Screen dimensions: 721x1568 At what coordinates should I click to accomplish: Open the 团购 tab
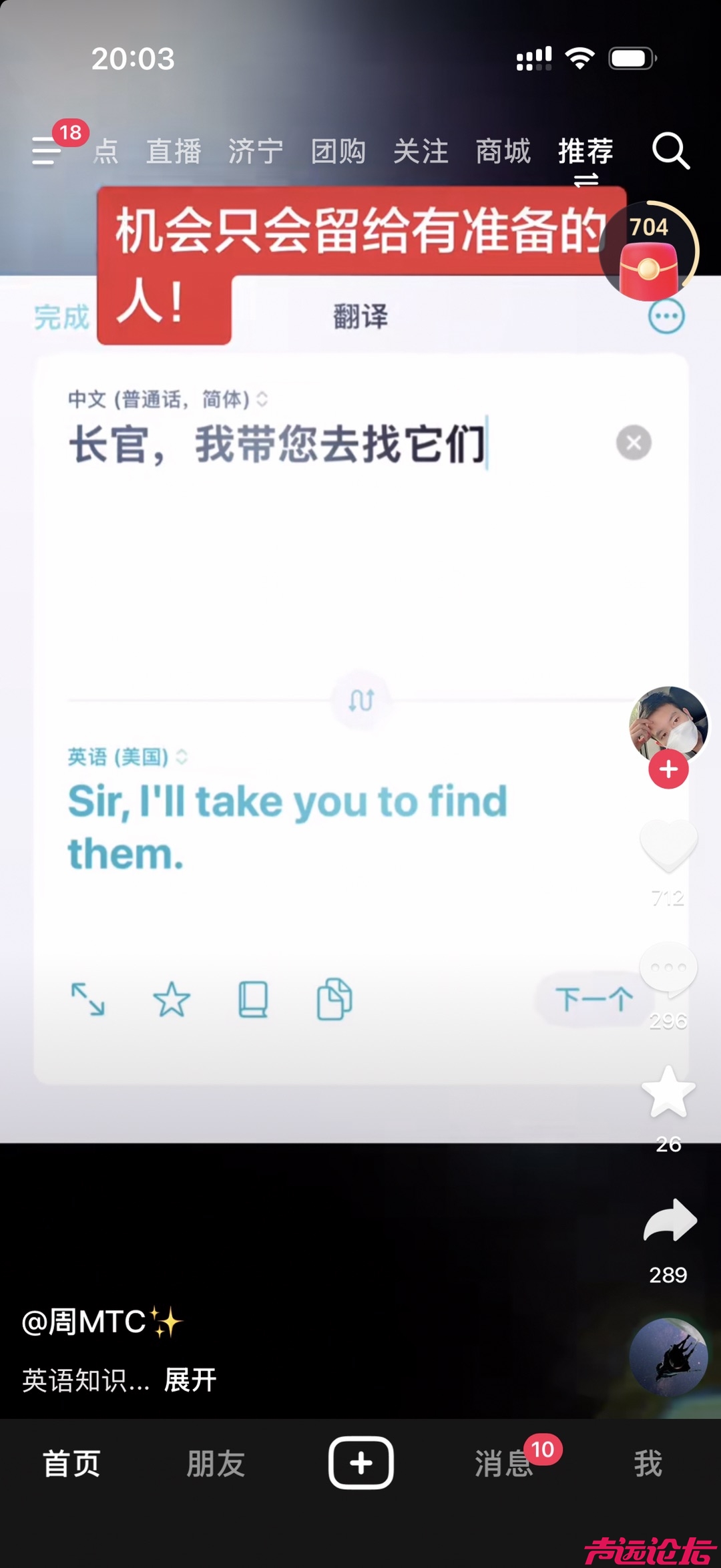click(x=338, y=152)
